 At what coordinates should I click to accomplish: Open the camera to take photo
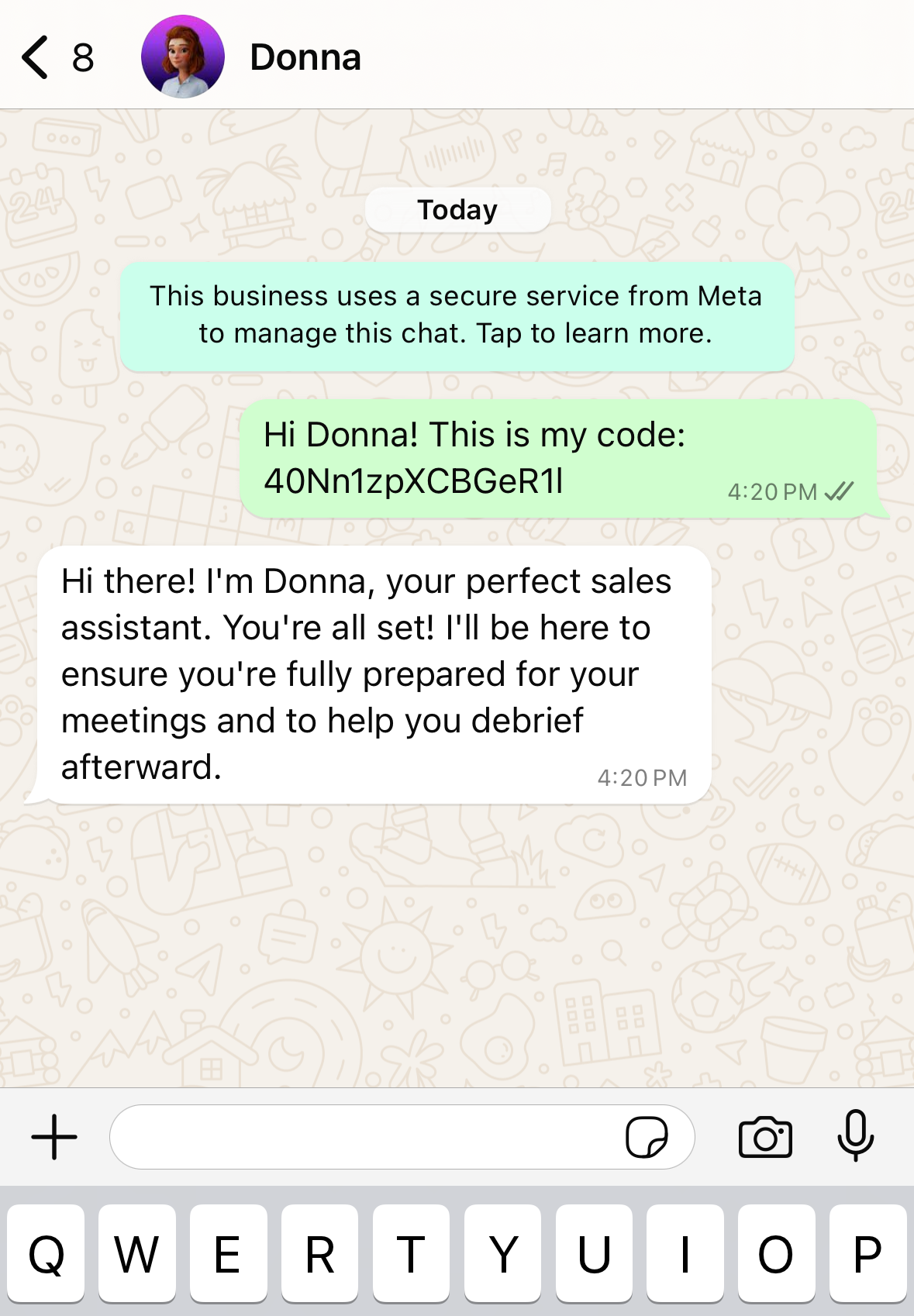click(765, 1137)
